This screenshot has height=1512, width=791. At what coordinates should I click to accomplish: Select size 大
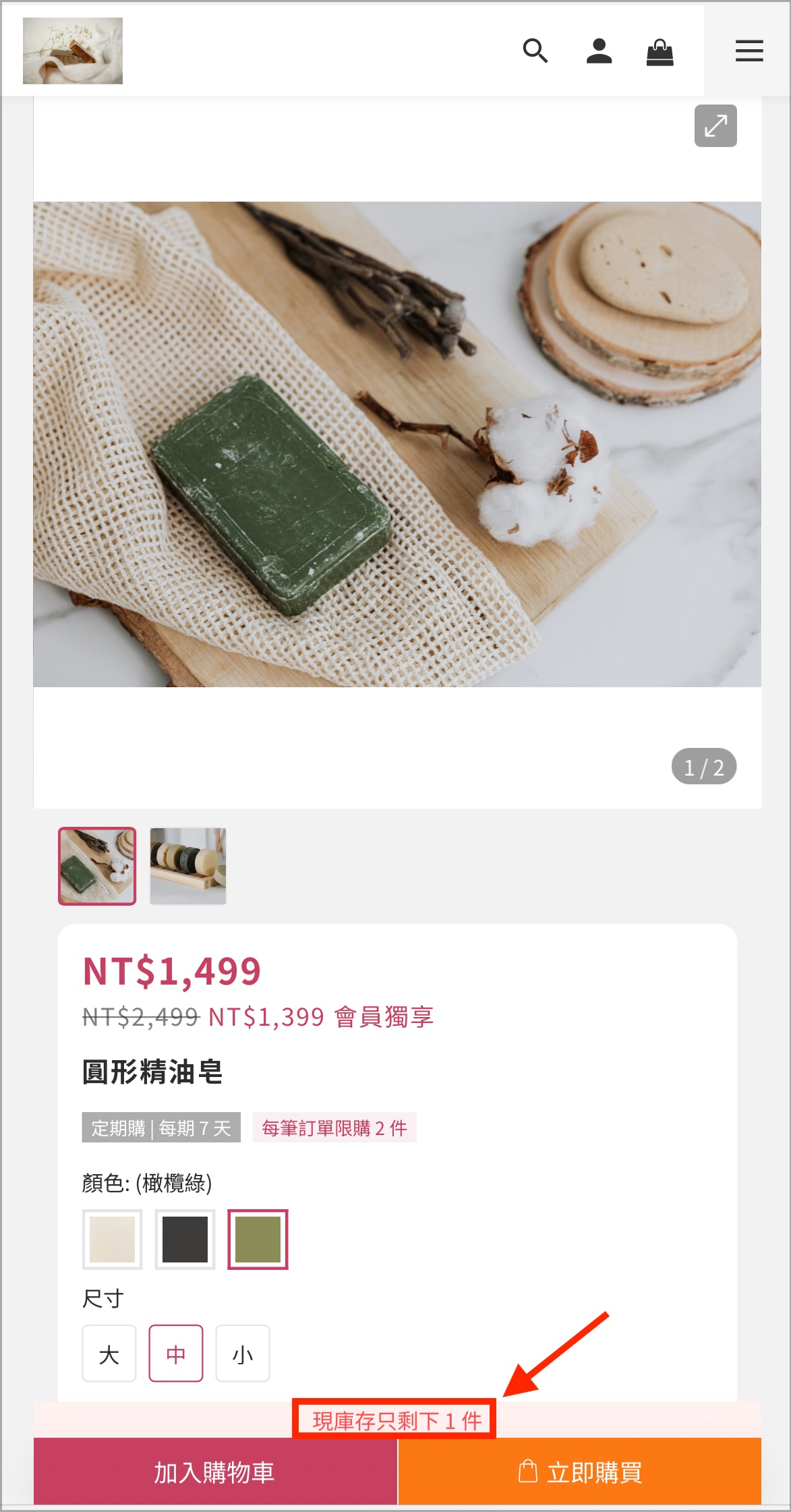tap(109, 1353)
